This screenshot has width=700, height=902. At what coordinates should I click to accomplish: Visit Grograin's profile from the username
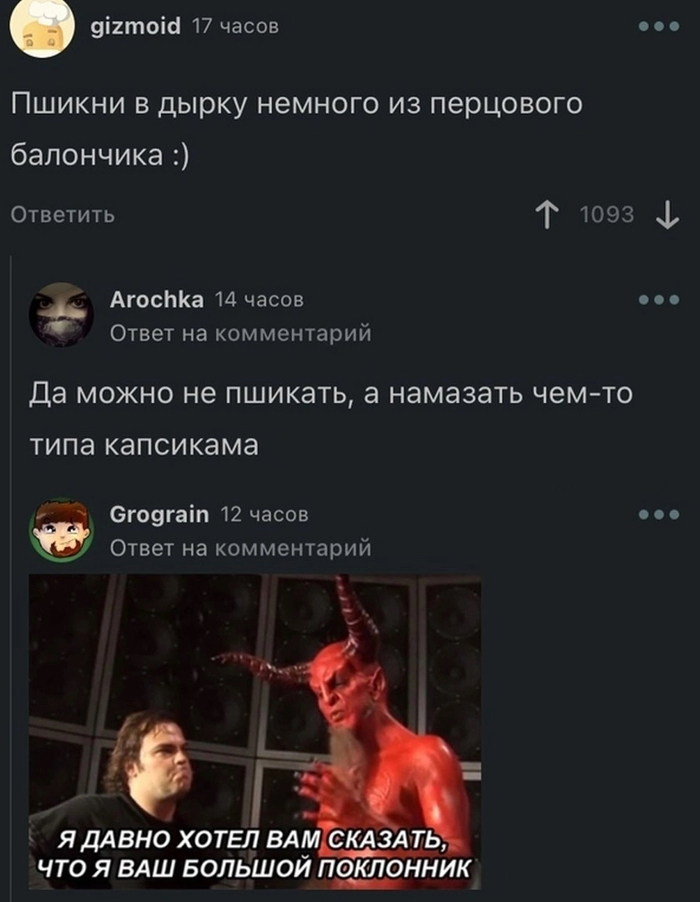[158, 514]
